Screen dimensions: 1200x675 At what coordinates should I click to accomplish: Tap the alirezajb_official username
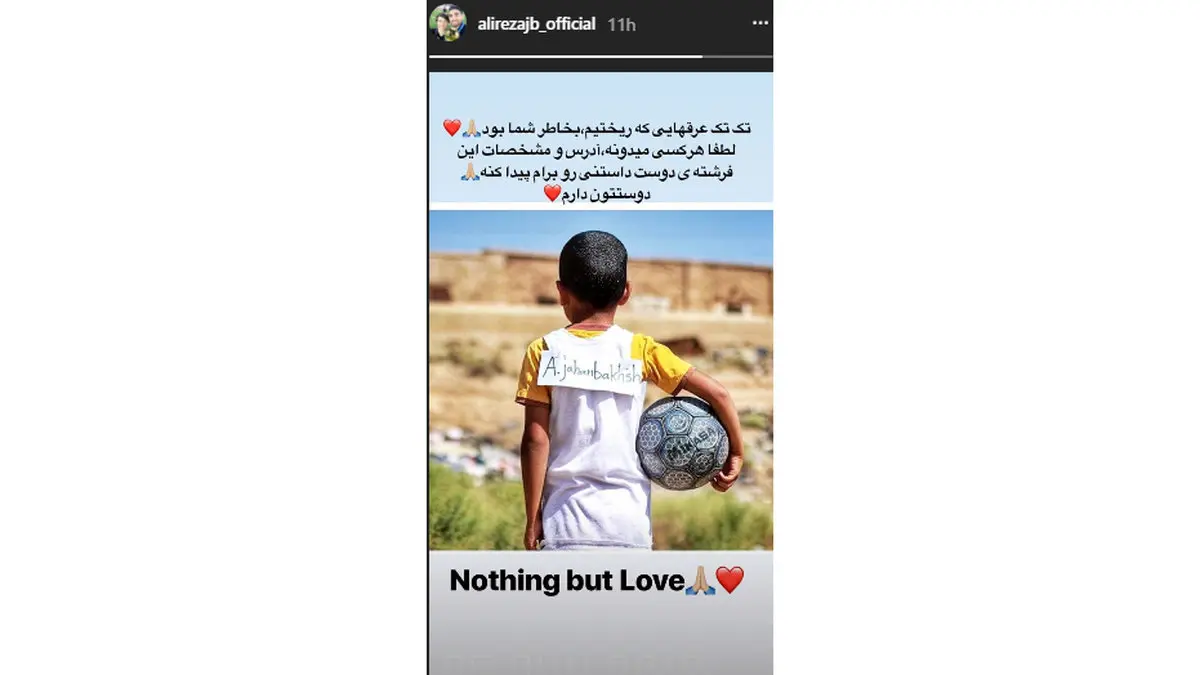click(535, 23)
